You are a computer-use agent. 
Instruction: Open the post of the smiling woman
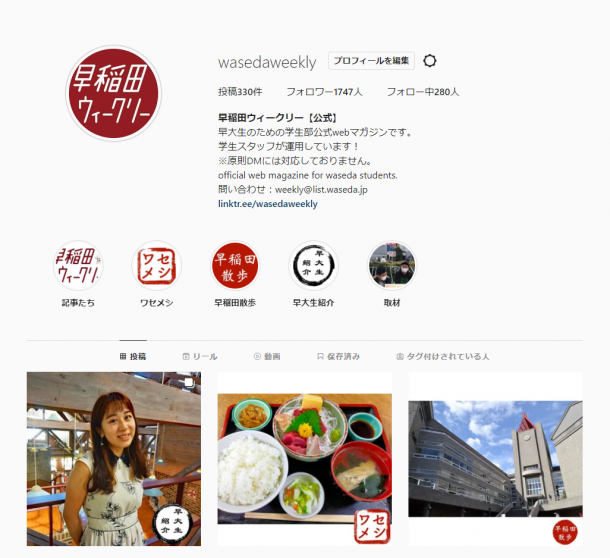(114, 459)
